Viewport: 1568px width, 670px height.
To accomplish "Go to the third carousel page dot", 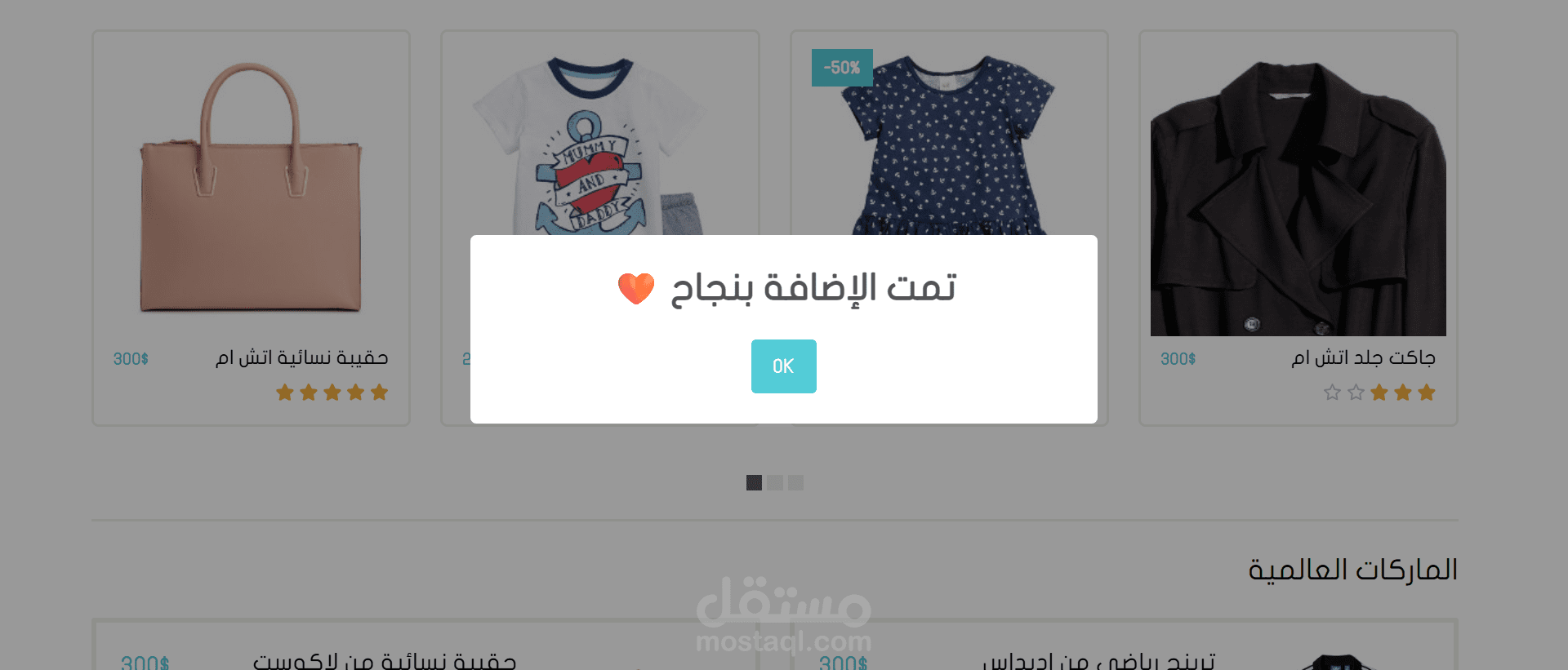I will 796,483.
